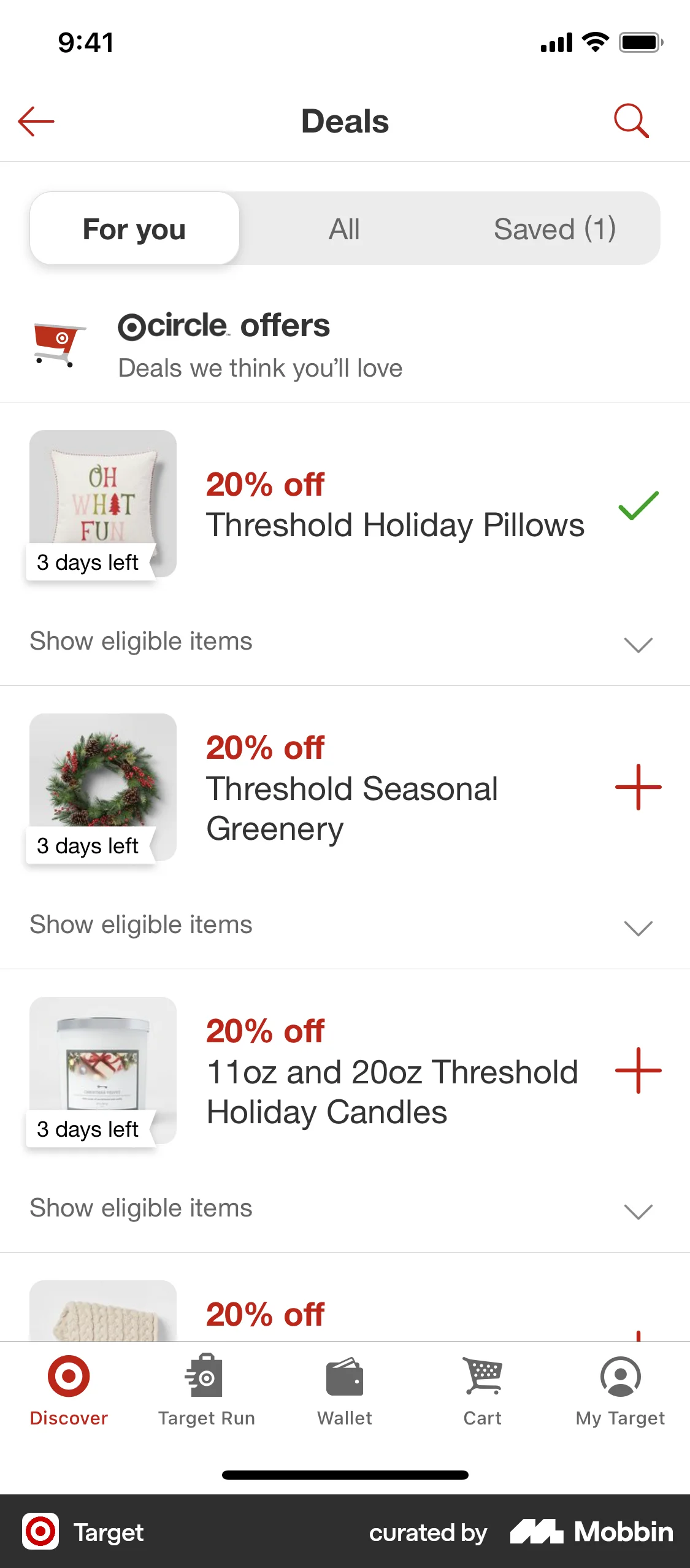The image size is (690, 1568).
Task: Expand eligible items for Threshold Holiday Pillows
Action: (x=345, y=642)
